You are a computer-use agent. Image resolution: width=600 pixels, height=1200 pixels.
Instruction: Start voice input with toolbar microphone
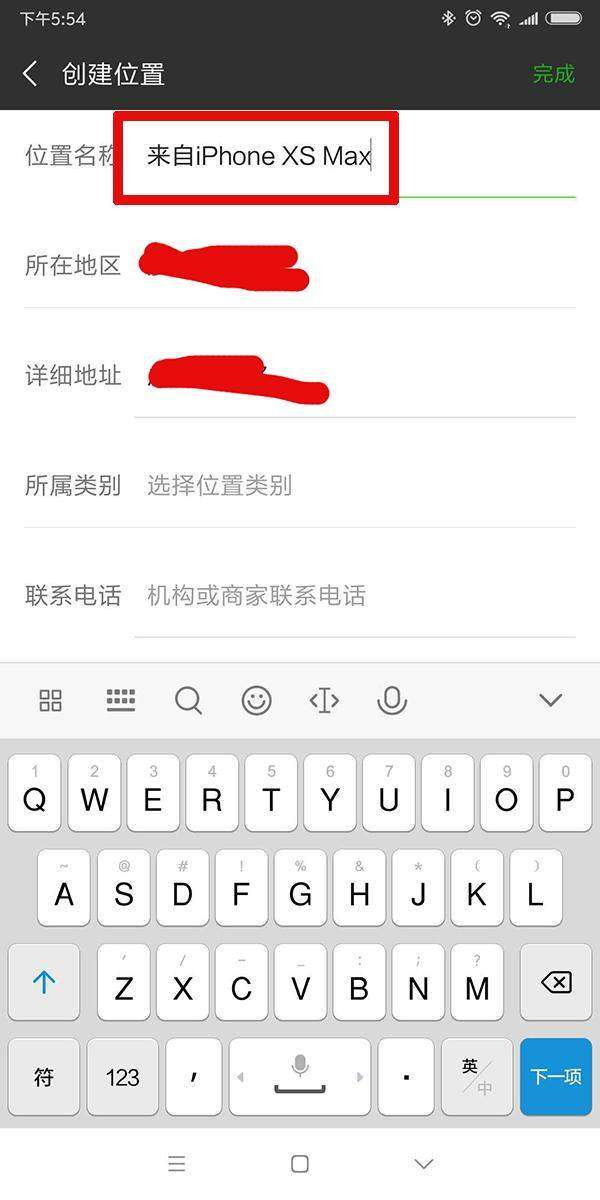click(x=392, y=700)
